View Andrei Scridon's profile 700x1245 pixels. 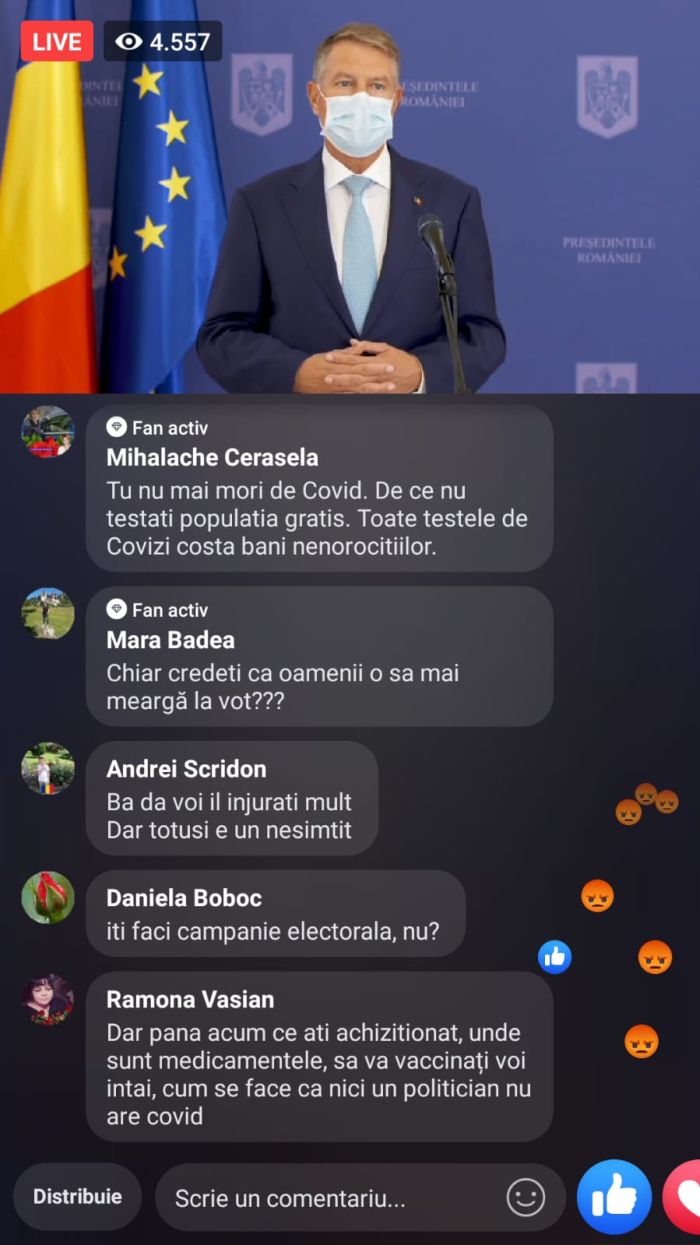click(48, 768)
